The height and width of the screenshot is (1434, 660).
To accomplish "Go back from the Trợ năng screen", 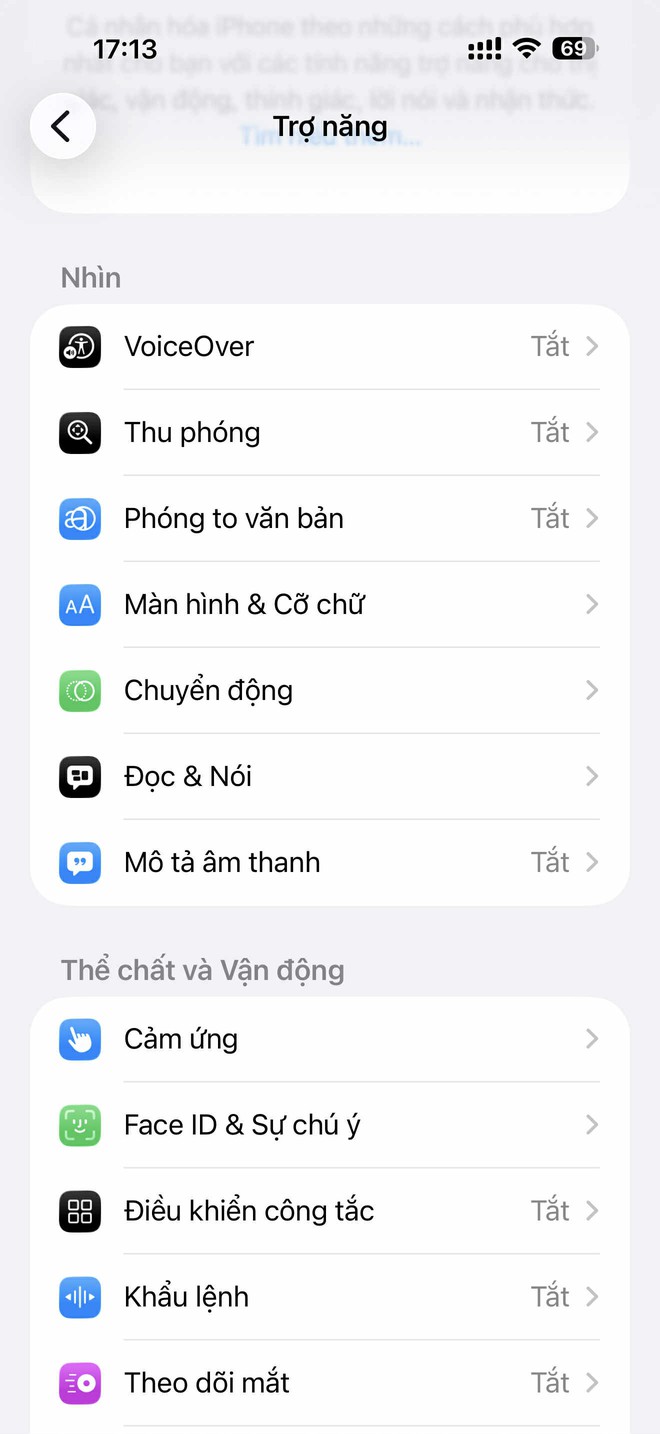I will 62,127.
